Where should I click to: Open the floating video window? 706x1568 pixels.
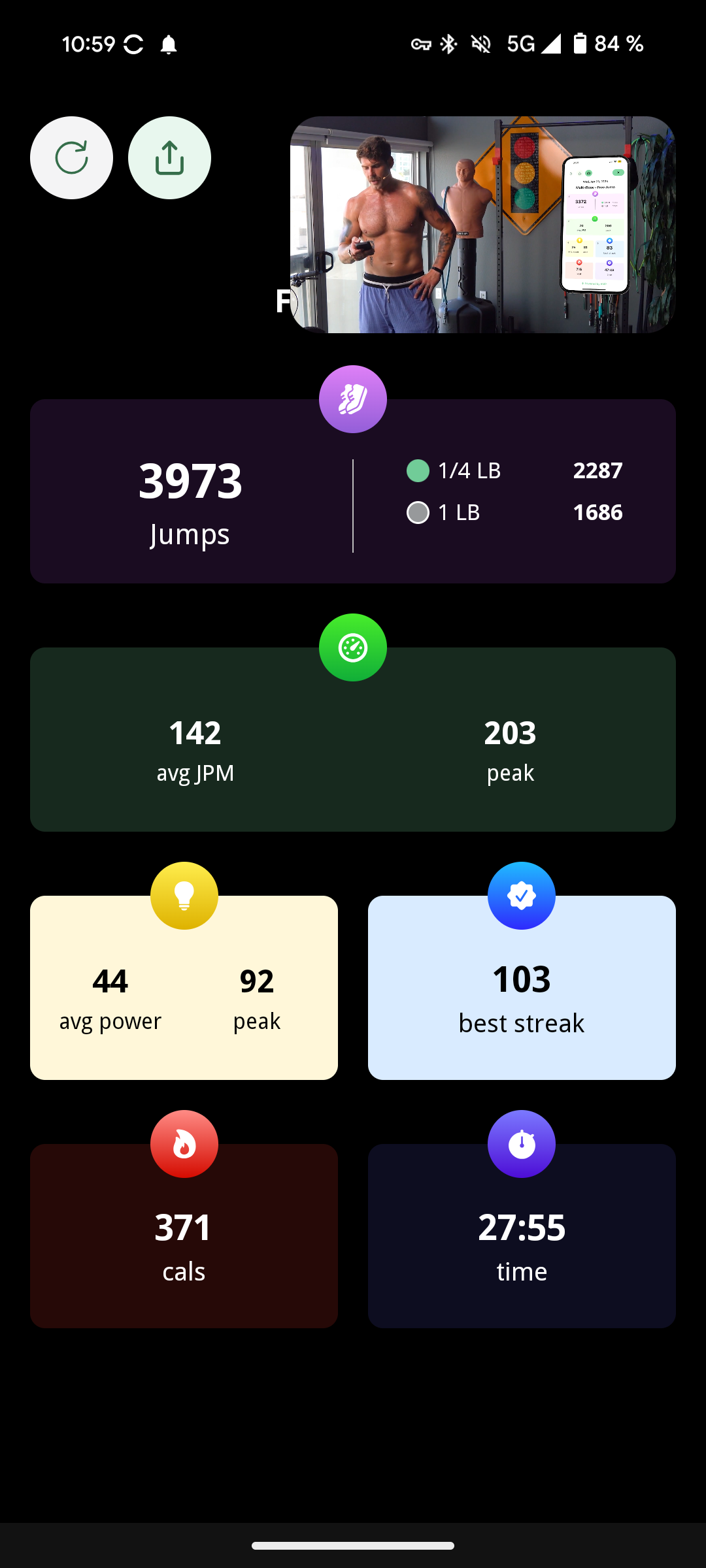tap(482, 225)
